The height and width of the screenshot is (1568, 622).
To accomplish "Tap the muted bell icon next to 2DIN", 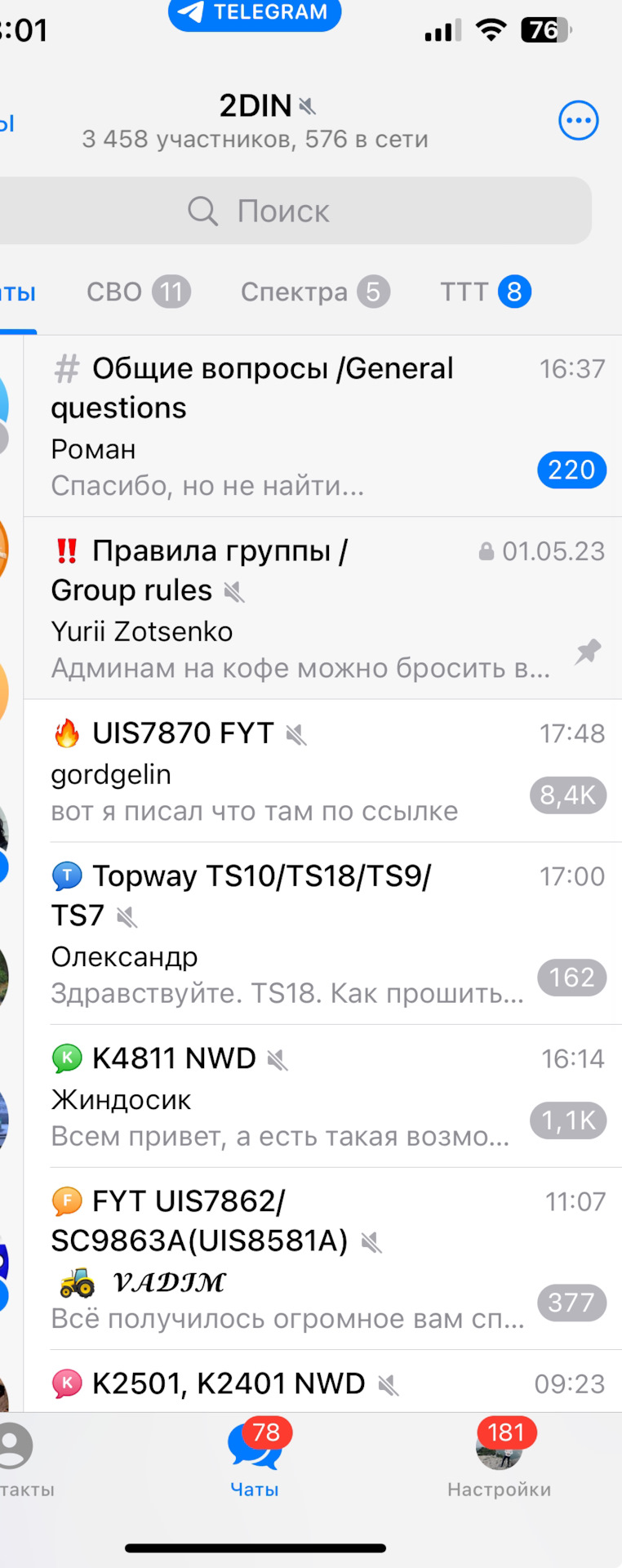I will coord(306,106).
